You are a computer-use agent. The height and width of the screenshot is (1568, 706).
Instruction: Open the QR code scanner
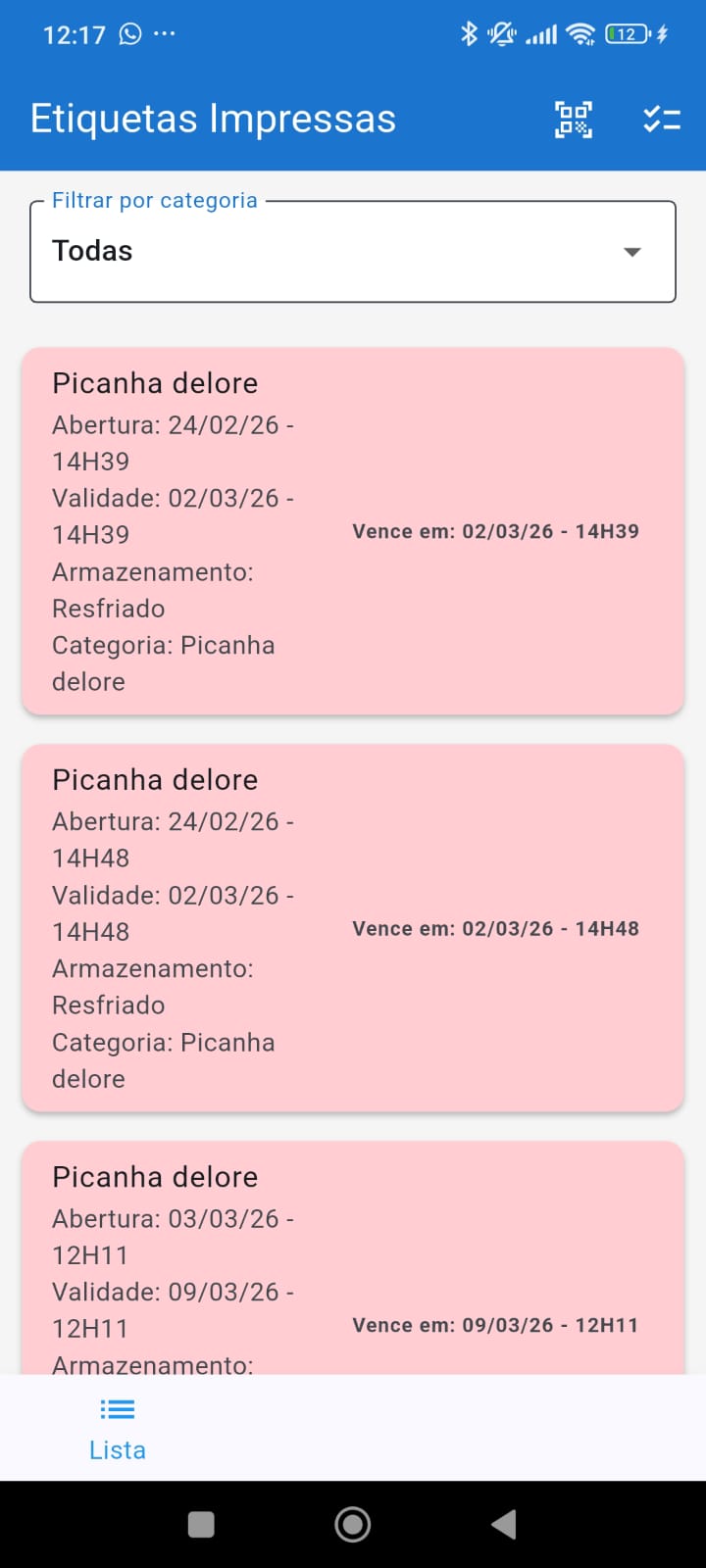574,119
